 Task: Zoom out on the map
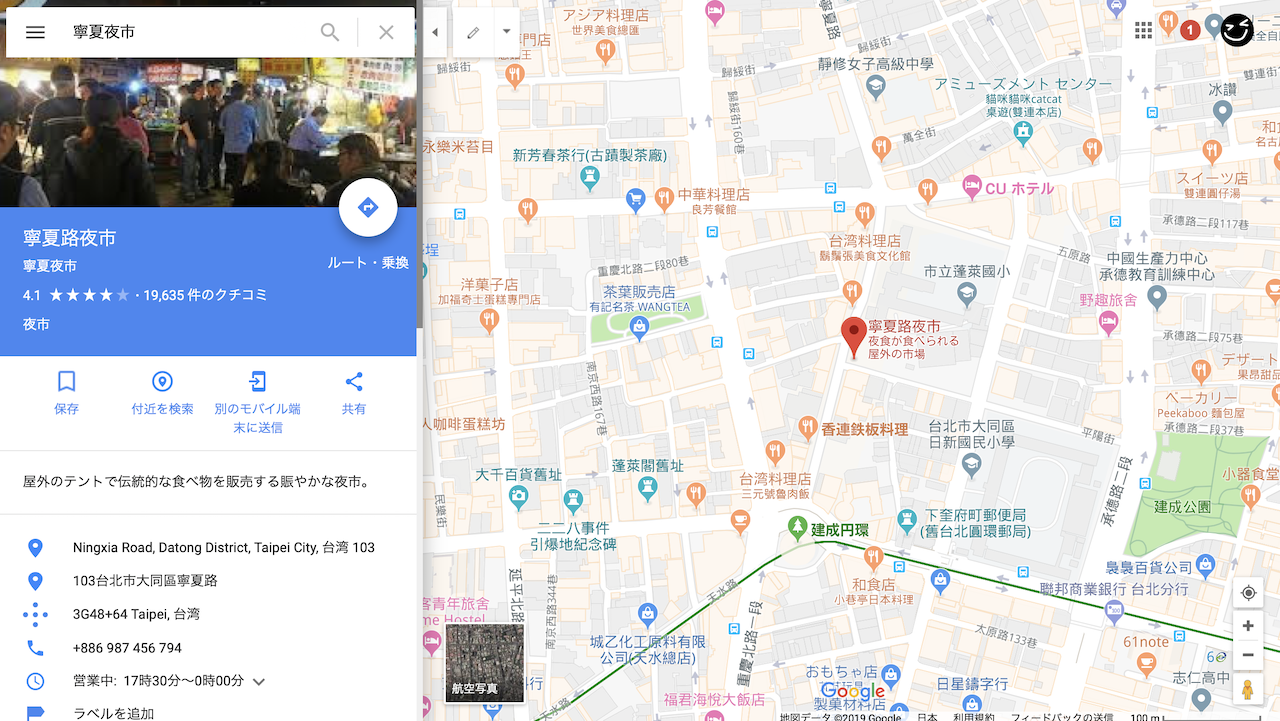(x=1248, y=655)
